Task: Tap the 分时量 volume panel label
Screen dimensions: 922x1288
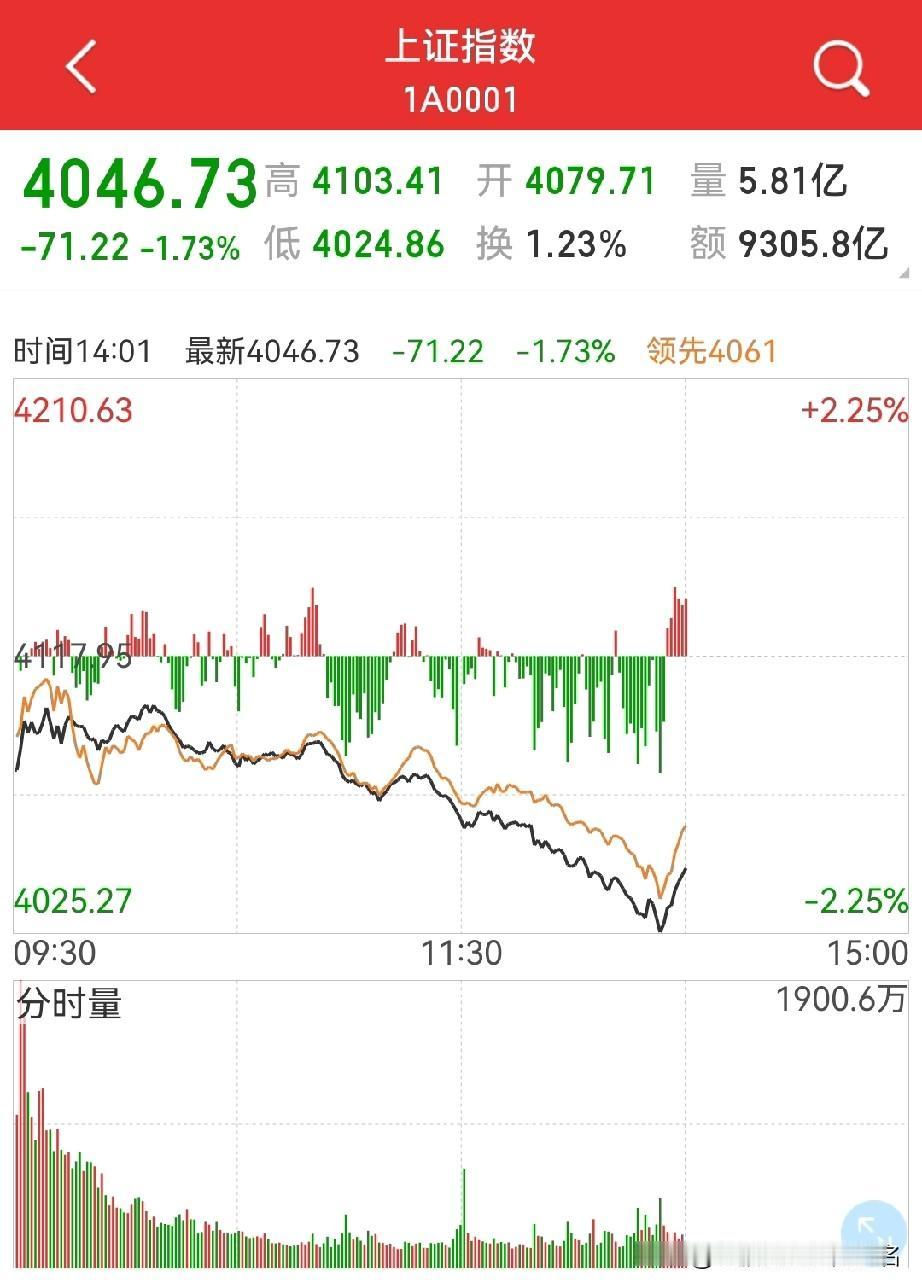Action: pos(68,1004)
